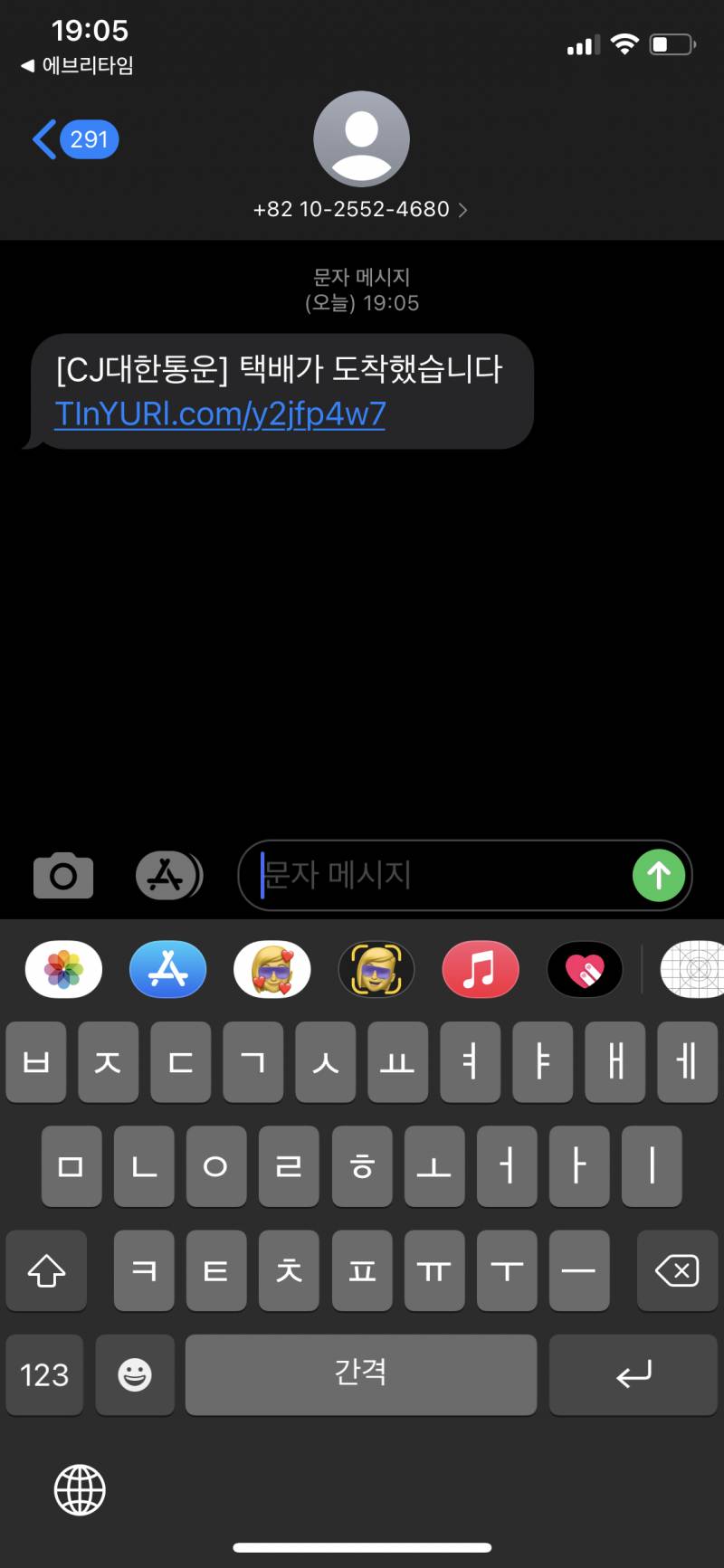This screenshot has height=1568, width=724.
Task: Switch to numeric keyboard with 123 key
Action: click(43, 1375)
